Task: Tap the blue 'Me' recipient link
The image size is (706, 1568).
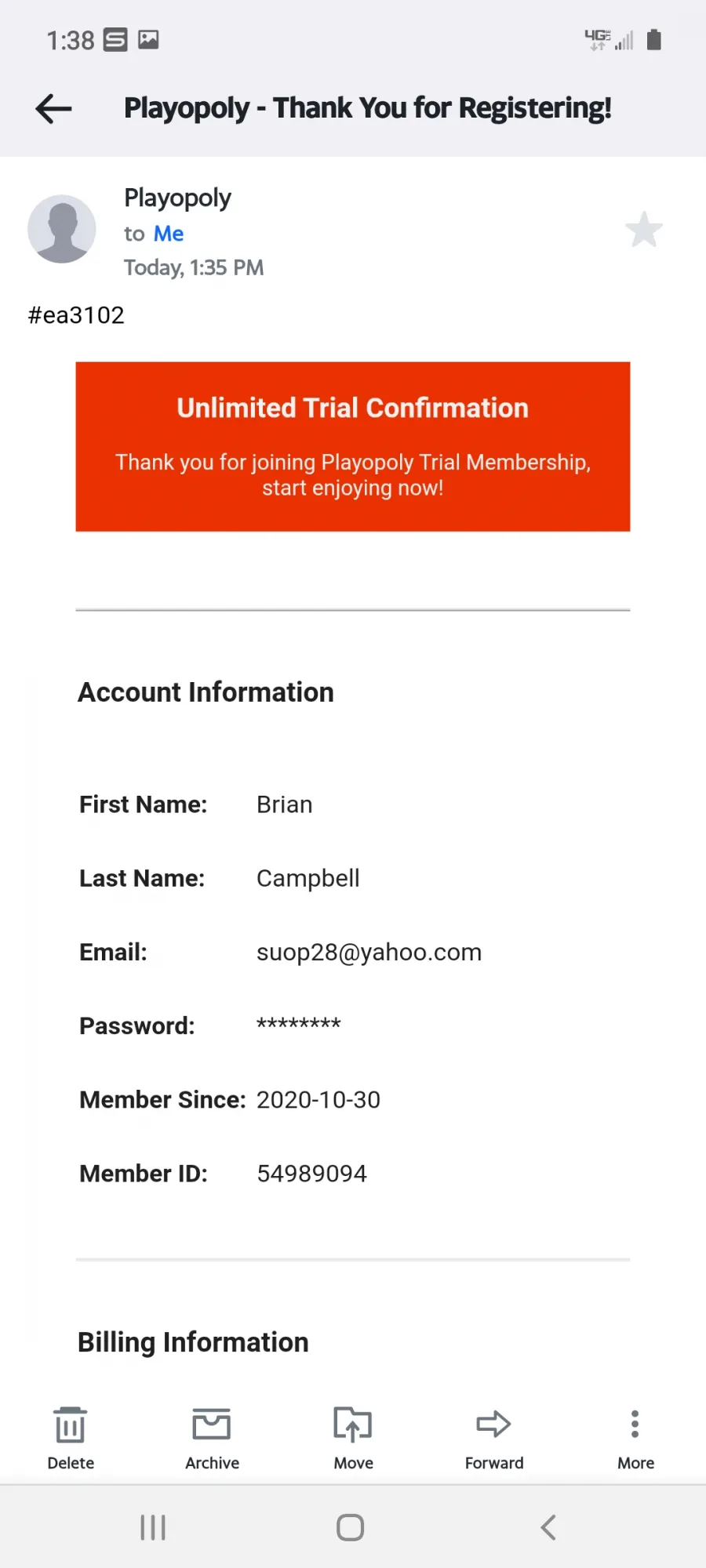Action: (169, 234)
